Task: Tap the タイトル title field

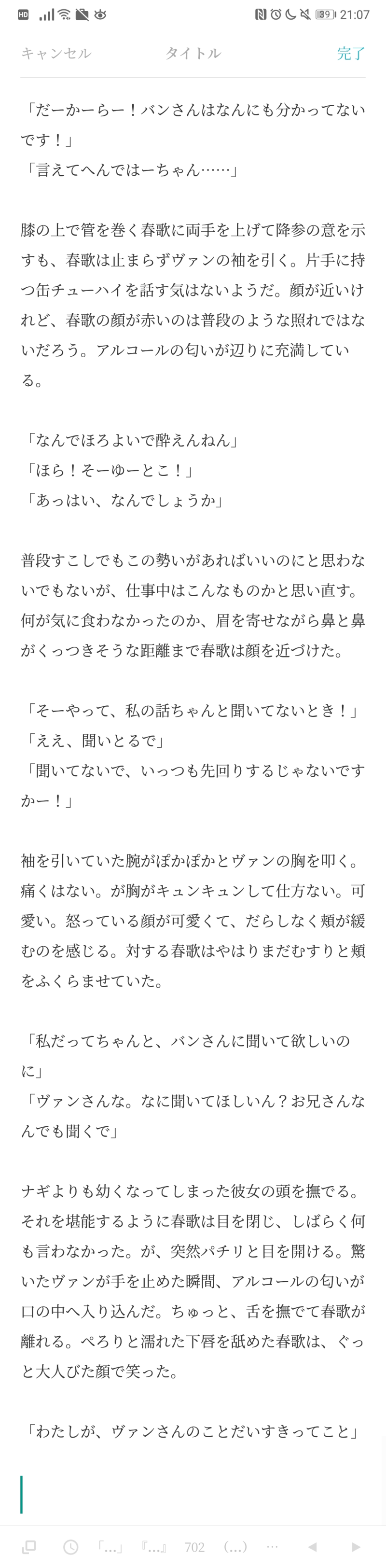Action: [193, 54]
